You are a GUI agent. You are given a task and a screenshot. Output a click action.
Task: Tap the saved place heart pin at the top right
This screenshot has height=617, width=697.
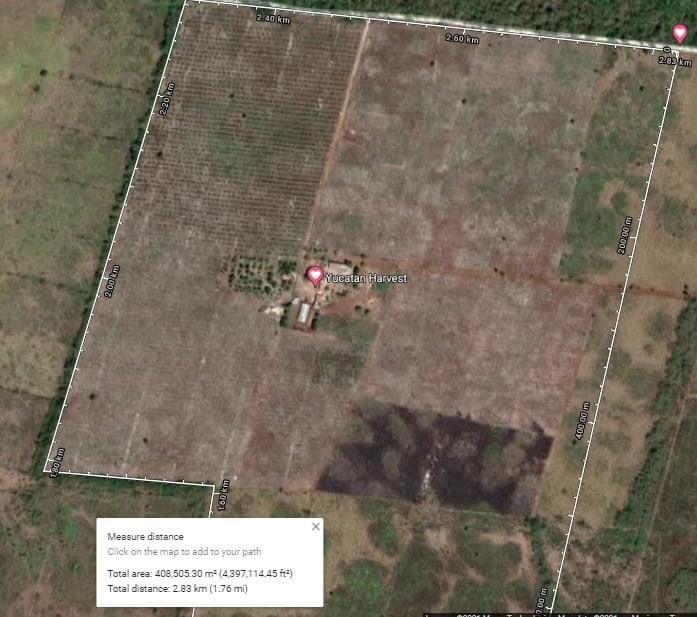pyautogui.click(x=680, y=33)
